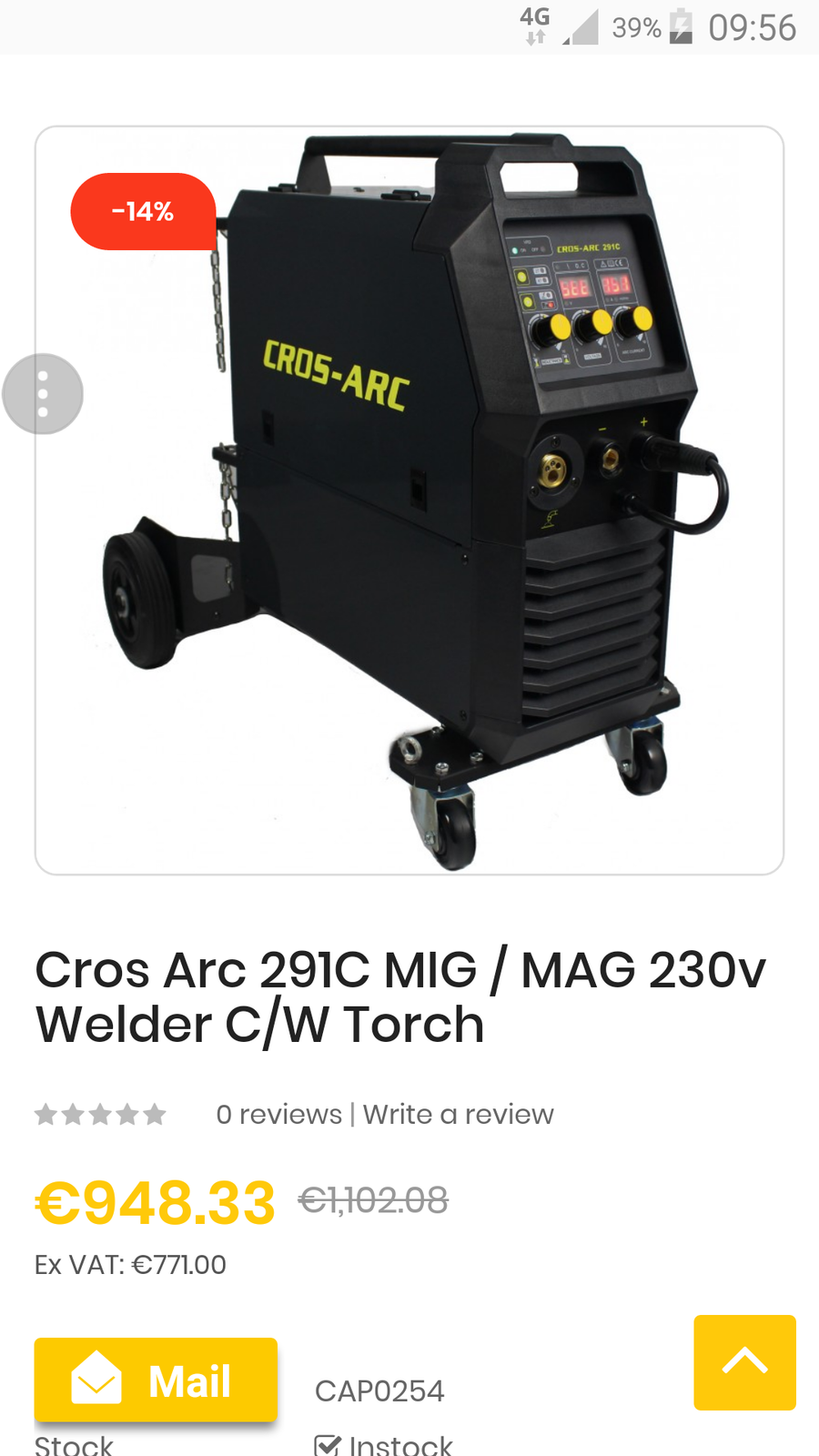Write a review for this welder
The width and height of the screenshot is (819, 1456).
point(459,1114)
